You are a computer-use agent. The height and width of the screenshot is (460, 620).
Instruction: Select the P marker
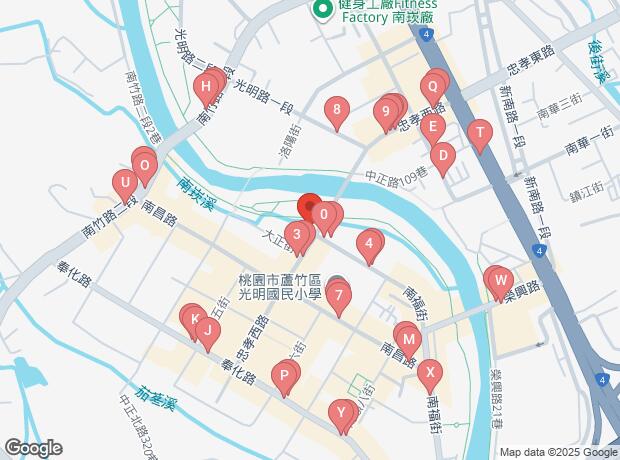pos(286,376)
